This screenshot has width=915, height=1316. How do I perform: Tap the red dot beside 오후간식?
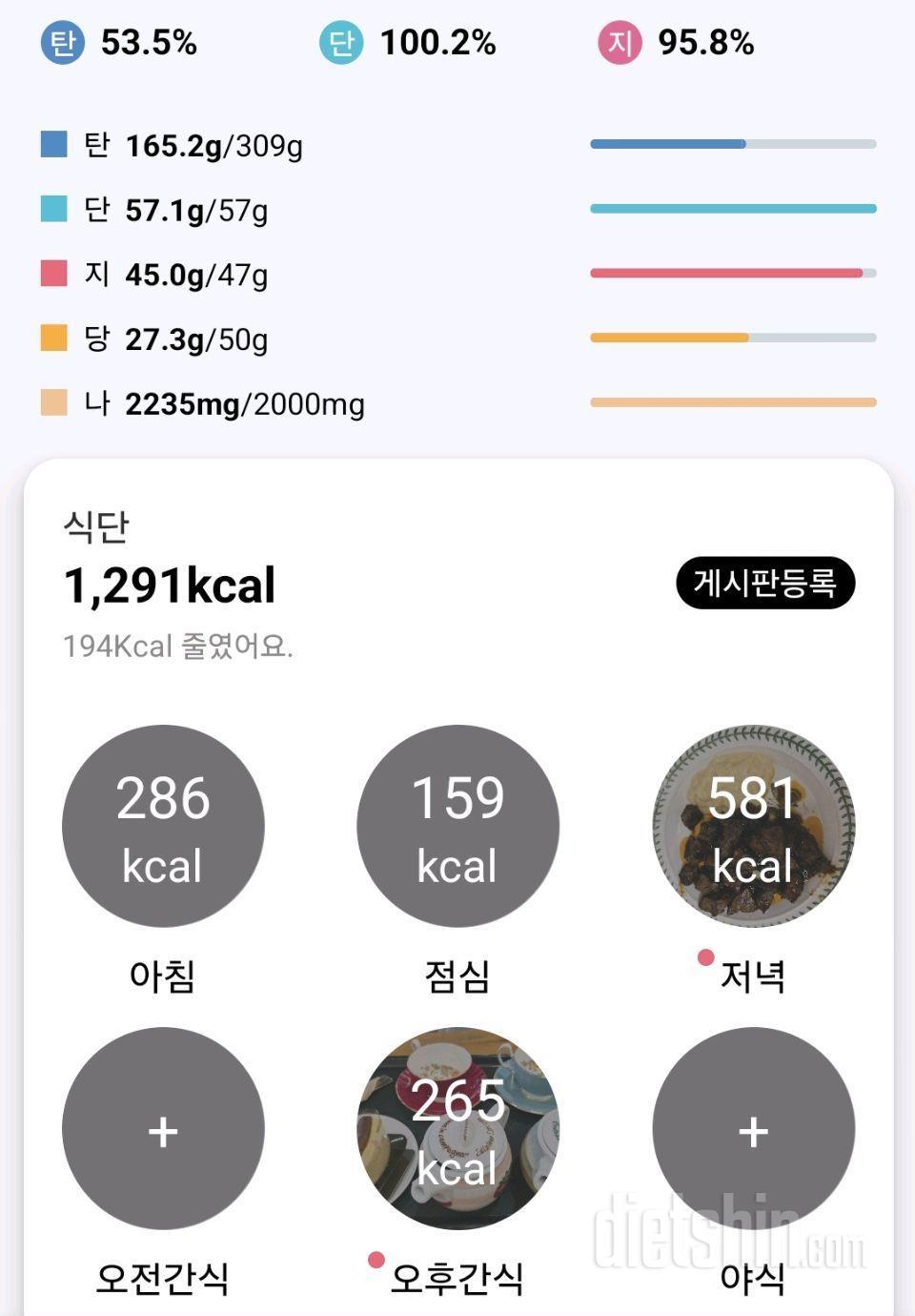click(x=376, y=1260)
